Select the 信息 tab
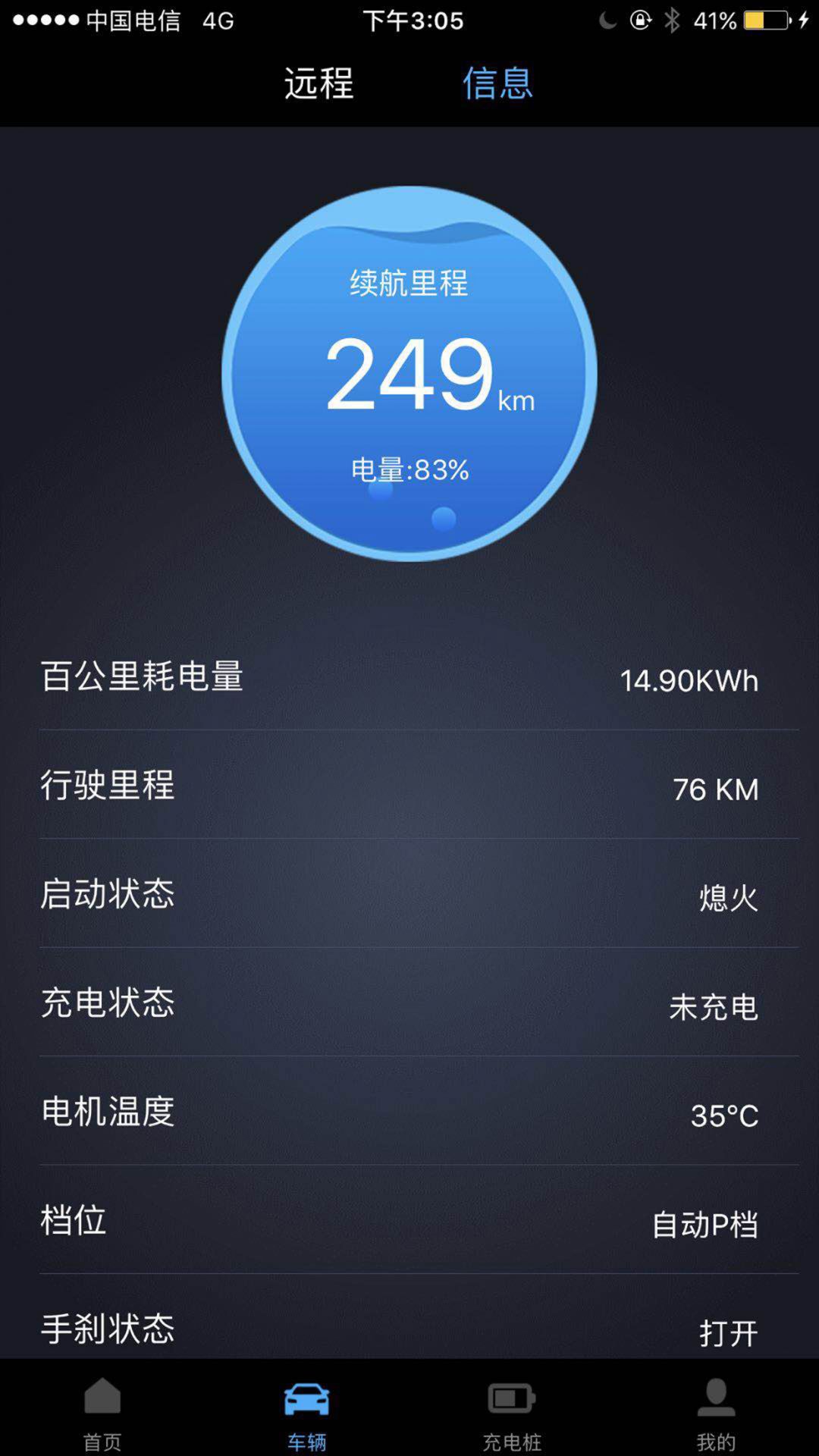This screenshot has height=1456, width=819. pos(497,83)
